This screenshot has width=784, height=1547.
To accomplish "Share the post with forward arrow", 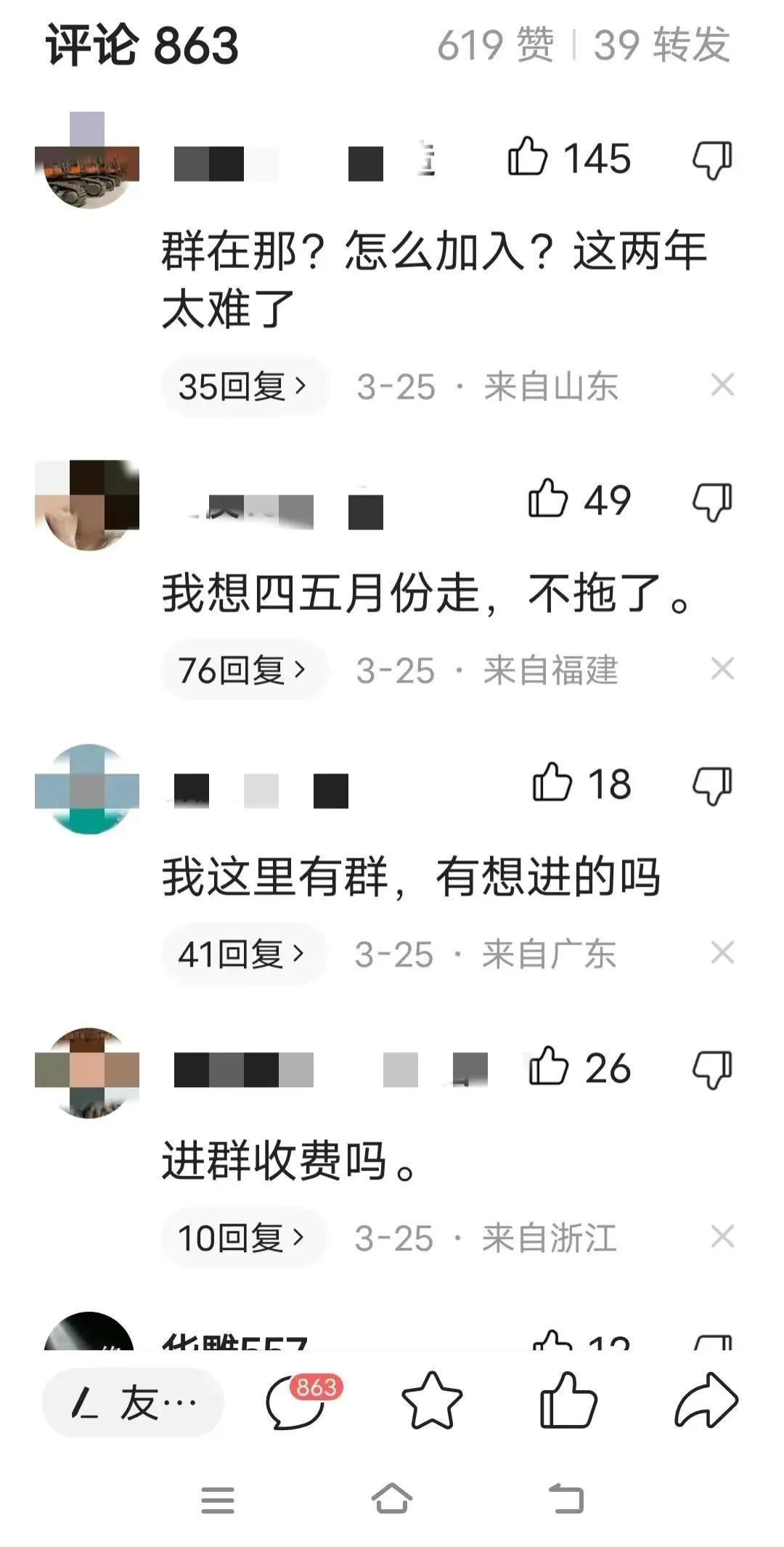I will click(x=706, y=1401).
